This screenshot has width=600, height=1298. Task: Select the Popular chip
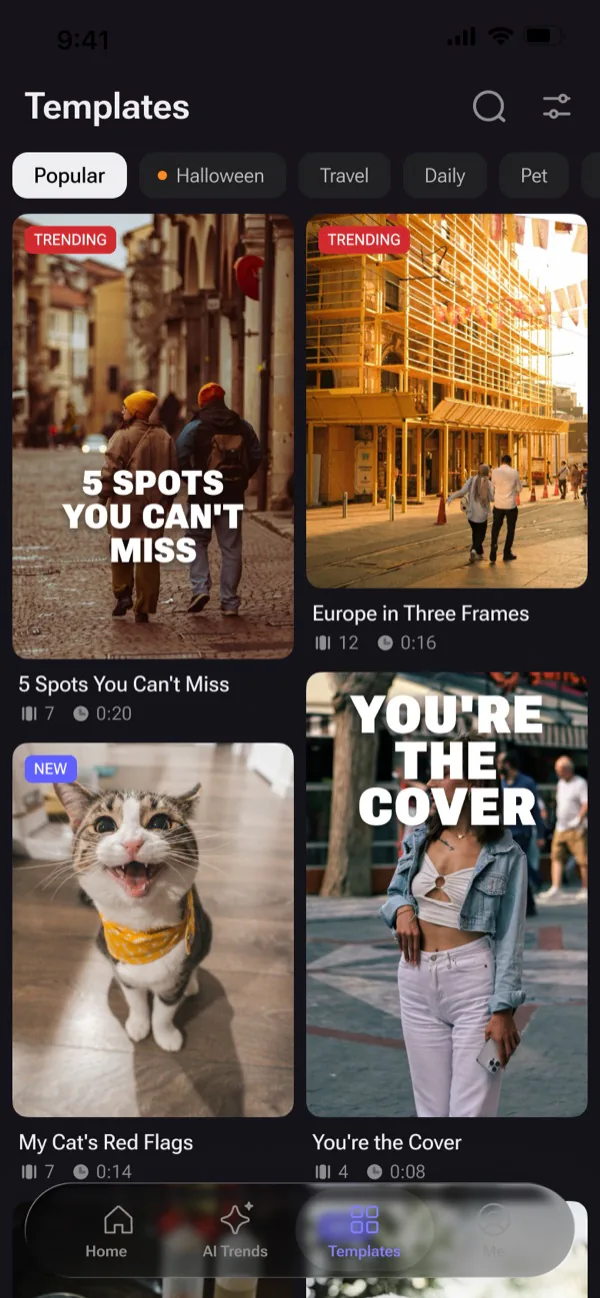tap(69, 176)
